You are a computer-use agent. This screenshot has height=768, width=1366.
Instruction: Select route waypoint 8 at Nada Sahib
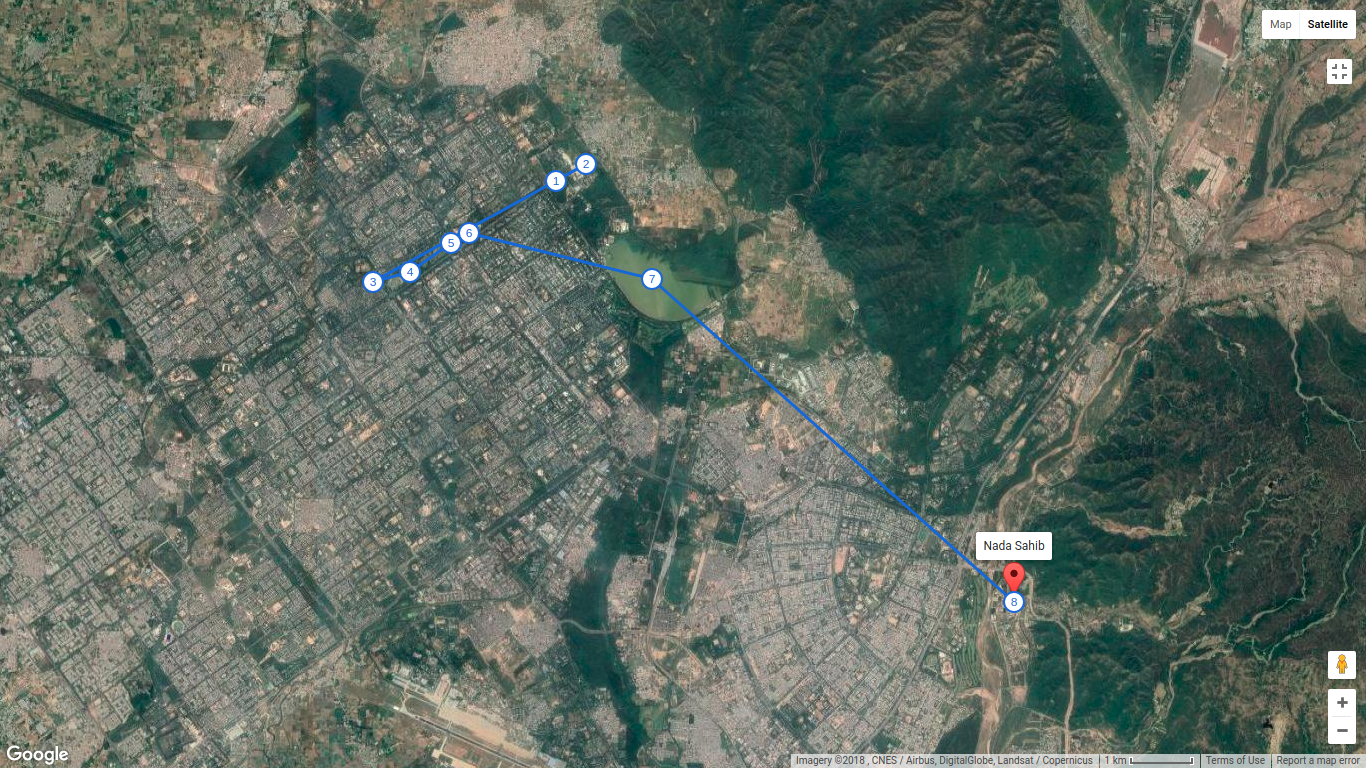[1014, 602]
